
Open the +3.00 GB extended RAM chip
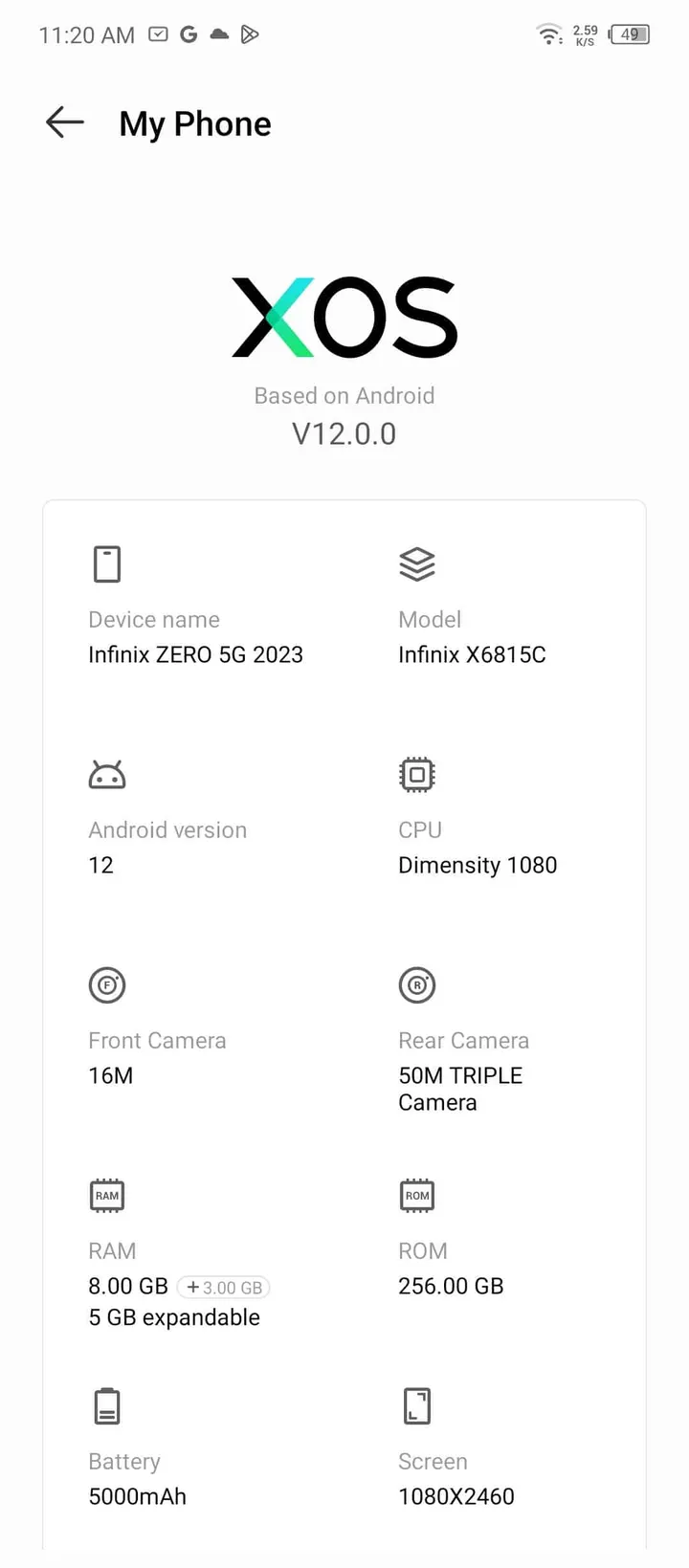(224, 1288)
